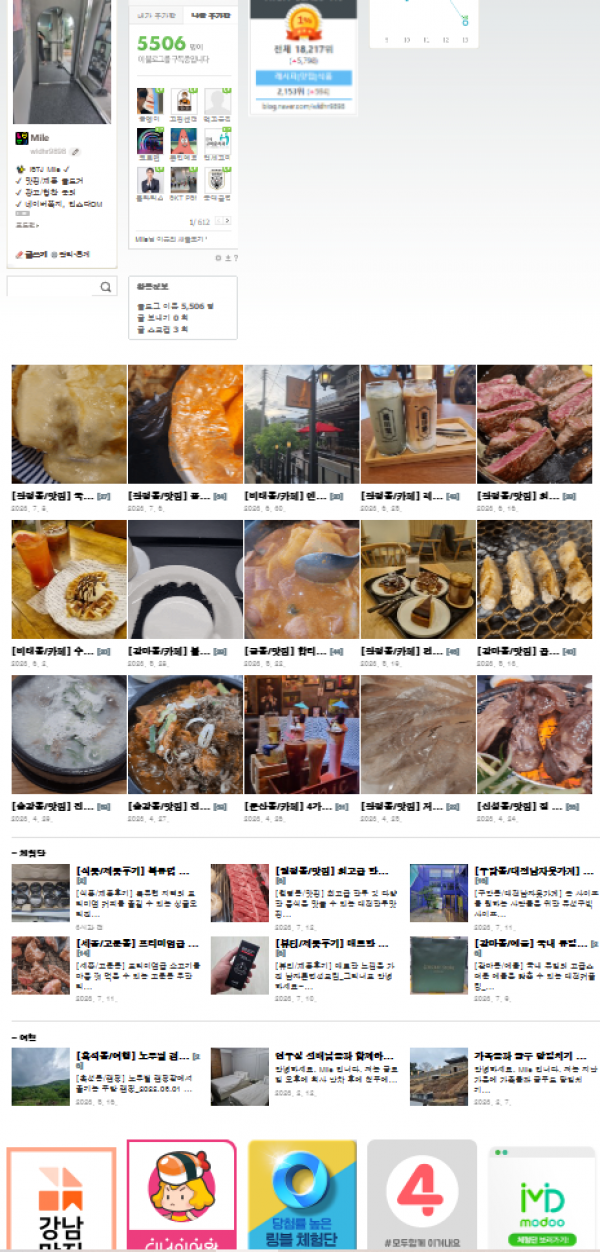The height and width of the screenshot is (1252, 600).
Task: Open the 노무현 travel post with hill photo
Action: [41, 1076]
